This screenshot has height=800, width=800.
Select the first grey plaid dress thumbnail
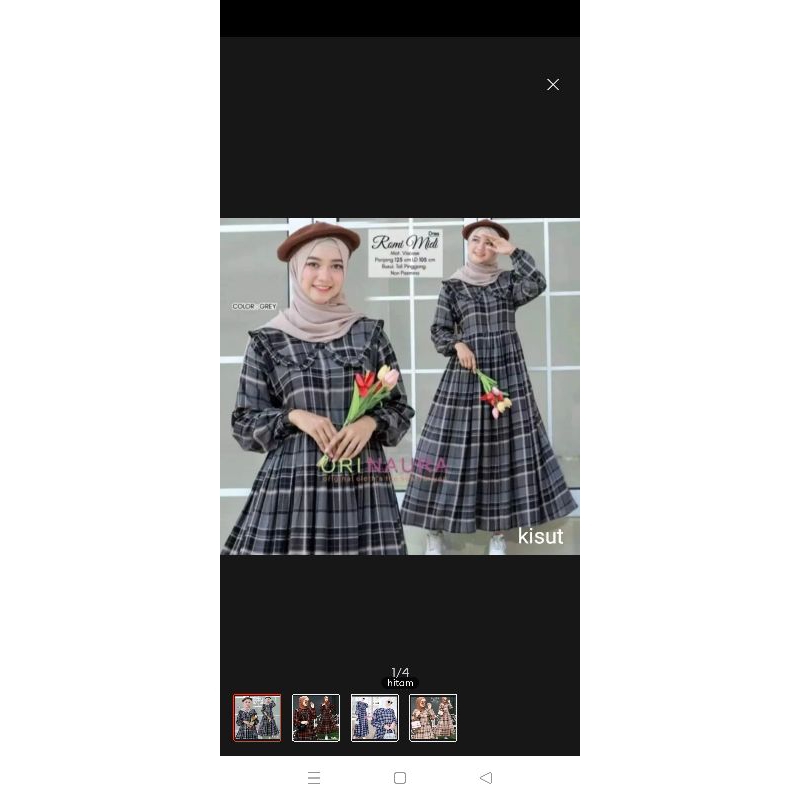pos(257,717)
